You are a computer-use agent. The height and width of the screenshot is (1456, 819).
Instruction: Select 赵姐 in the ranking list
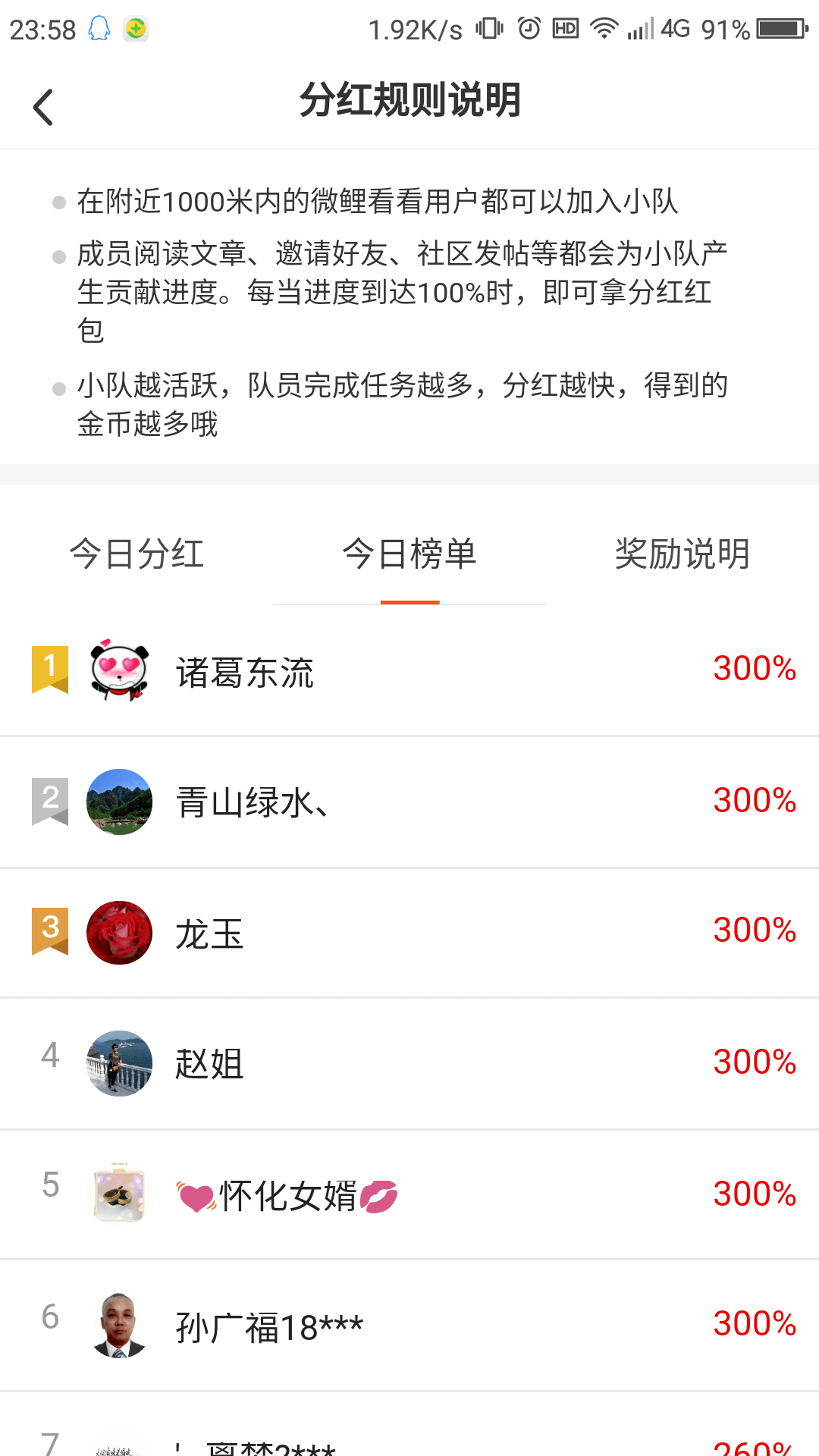pyautogui.click(x=409, y=1063)
